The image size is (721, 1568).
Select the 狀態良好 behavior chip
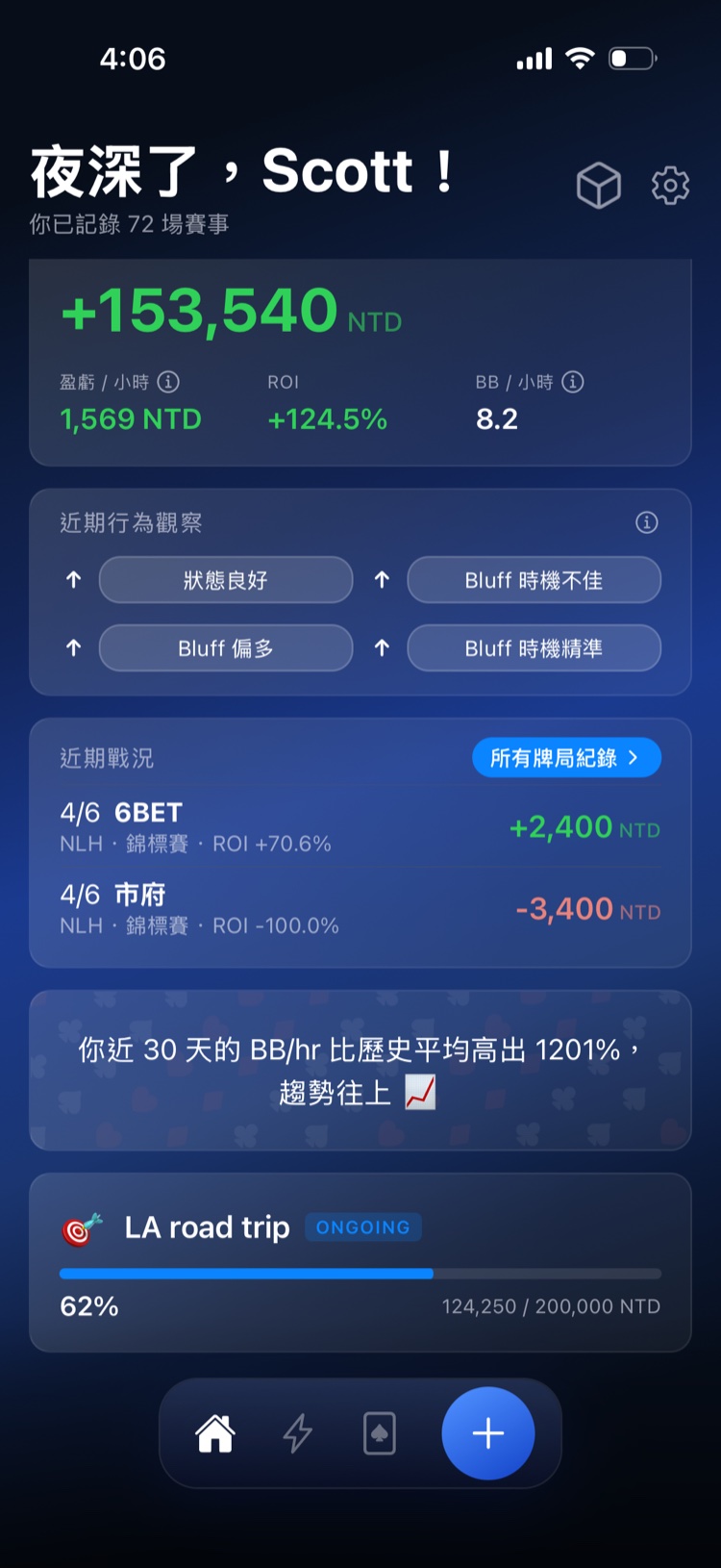tap(225, 580)
